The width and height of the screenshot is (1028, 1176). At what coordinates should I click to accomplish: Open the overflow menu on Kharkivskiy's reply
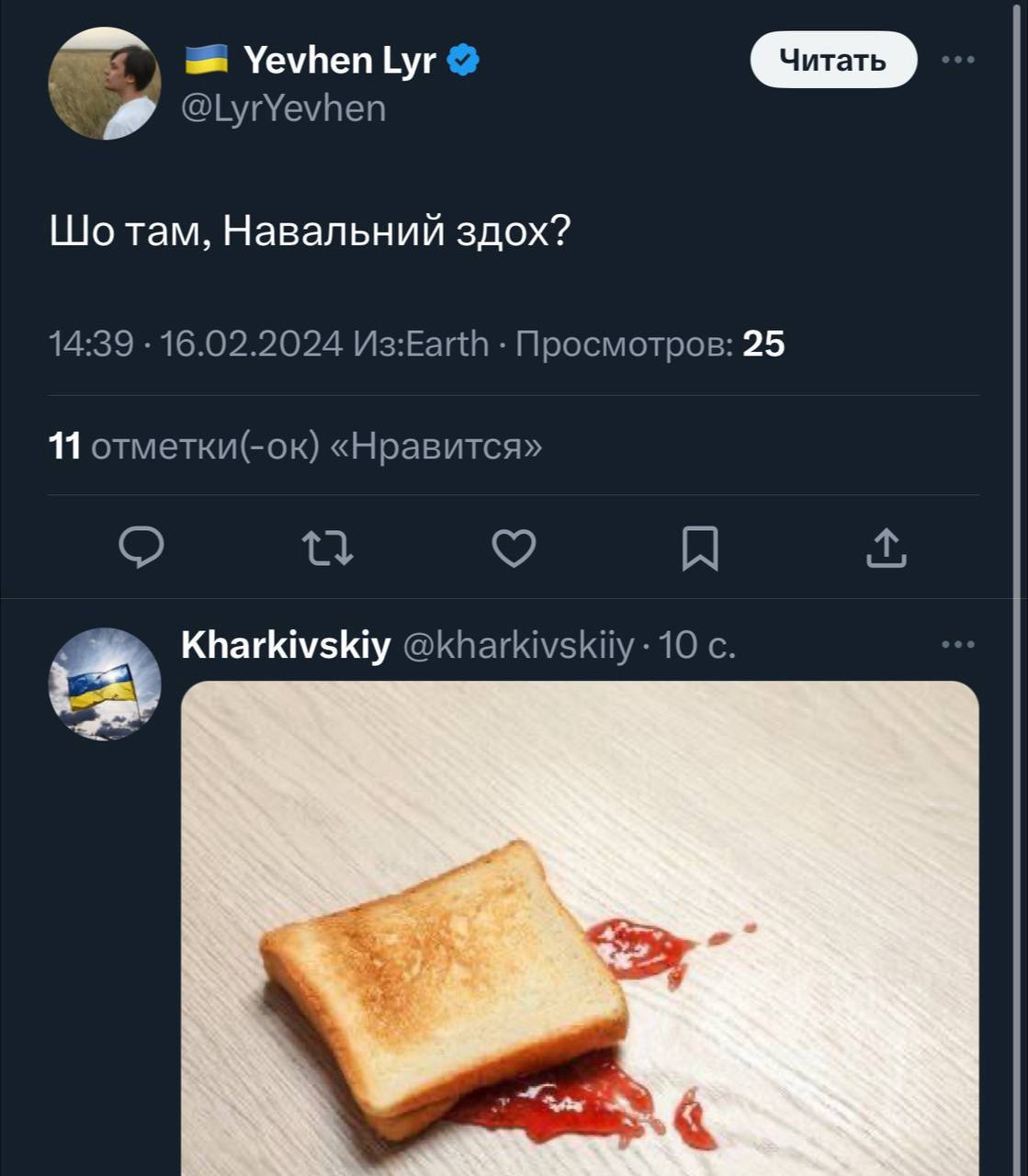pos(958,644)
